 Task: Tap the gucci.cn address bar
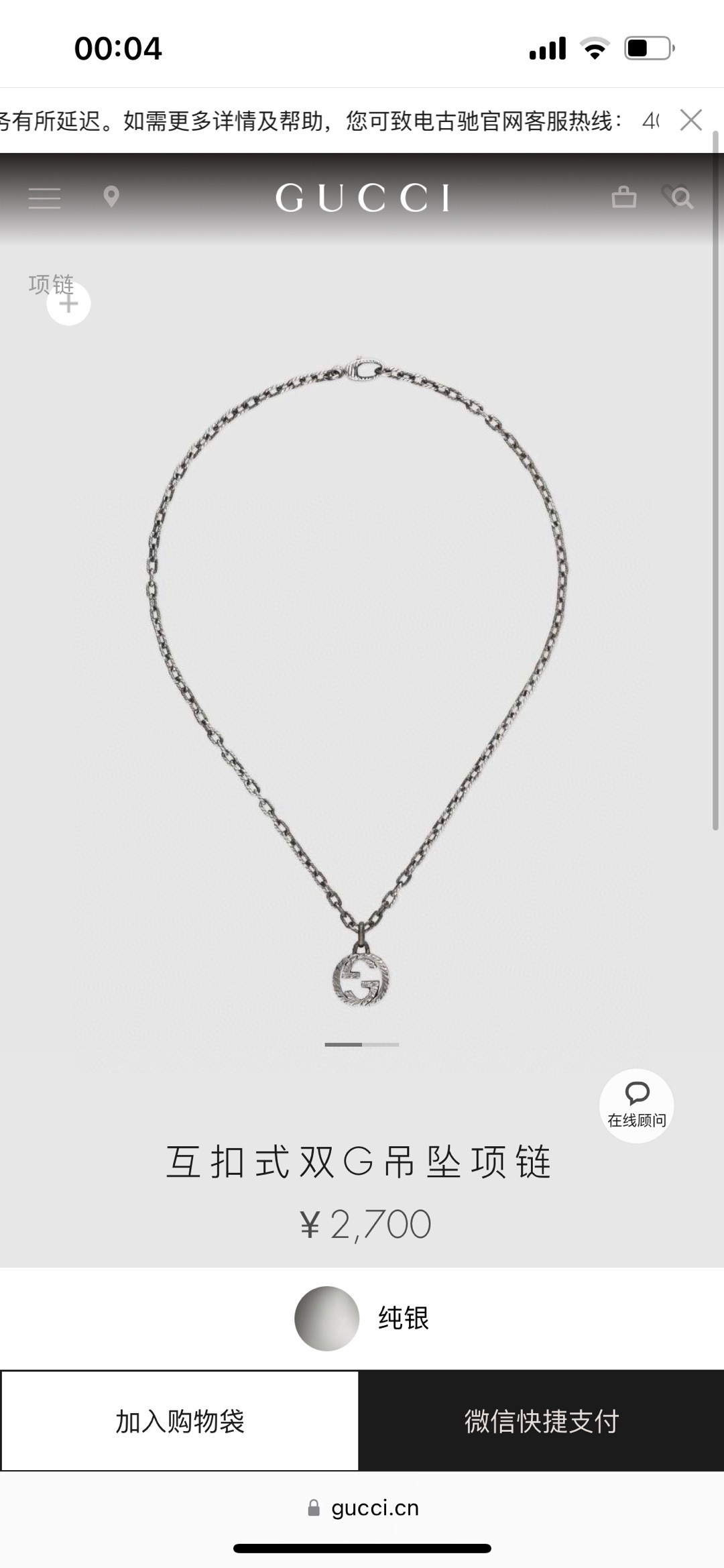[363, 1508]
